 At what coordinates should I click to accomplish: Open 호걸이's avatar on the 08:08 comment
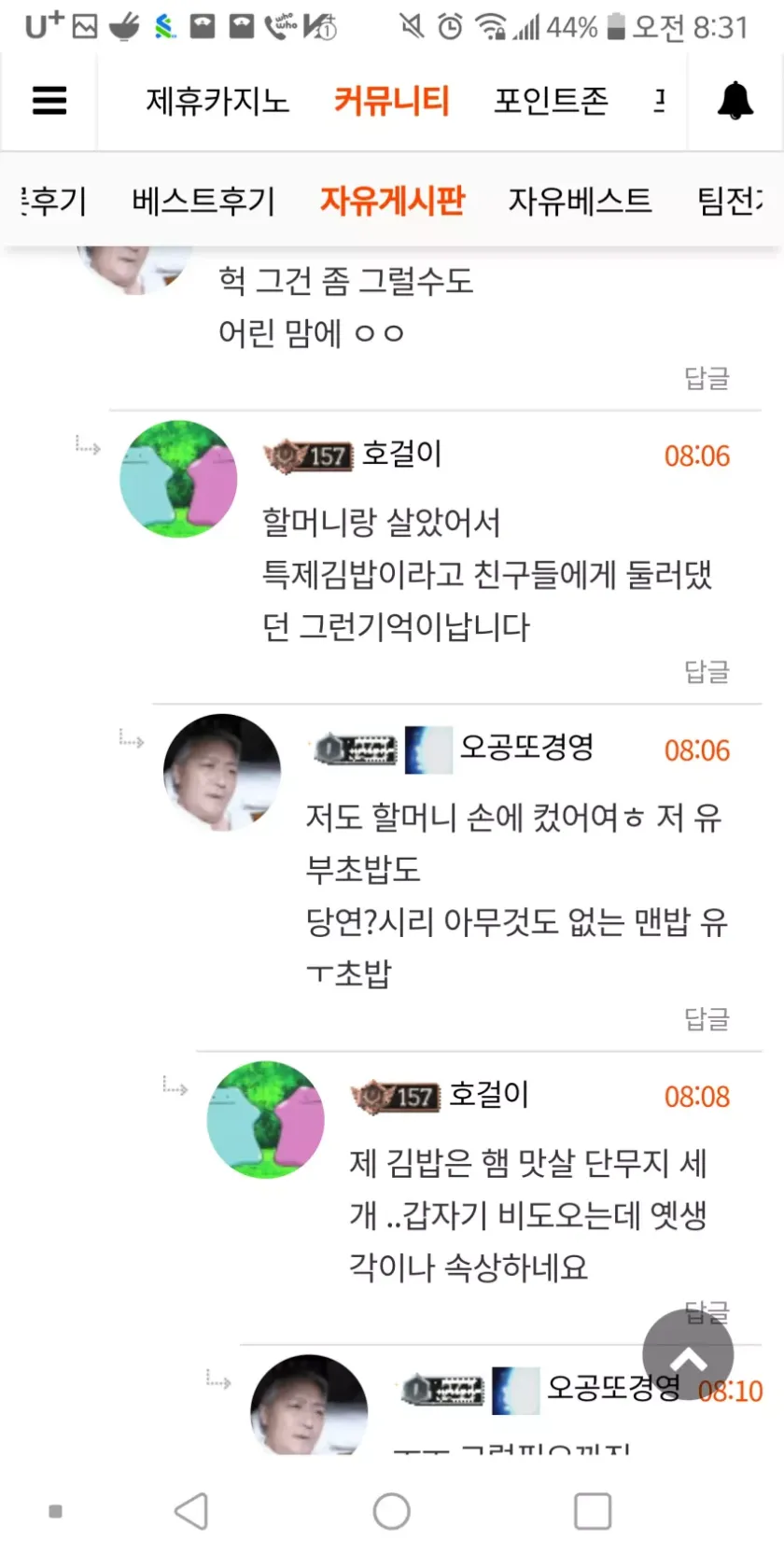point(266,1119)
